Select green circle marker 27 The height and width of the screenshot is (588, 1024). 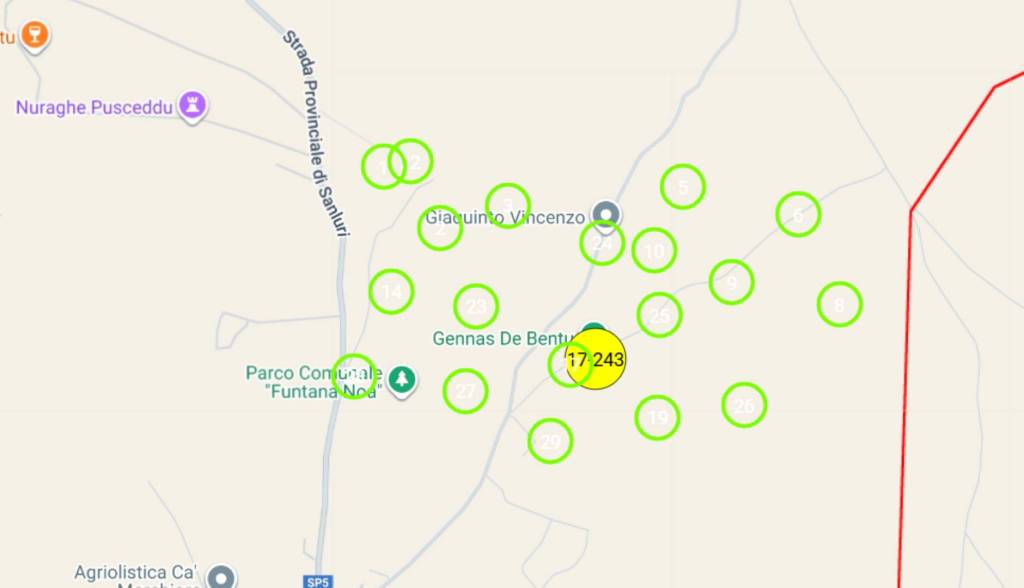(x=465, y=391)
